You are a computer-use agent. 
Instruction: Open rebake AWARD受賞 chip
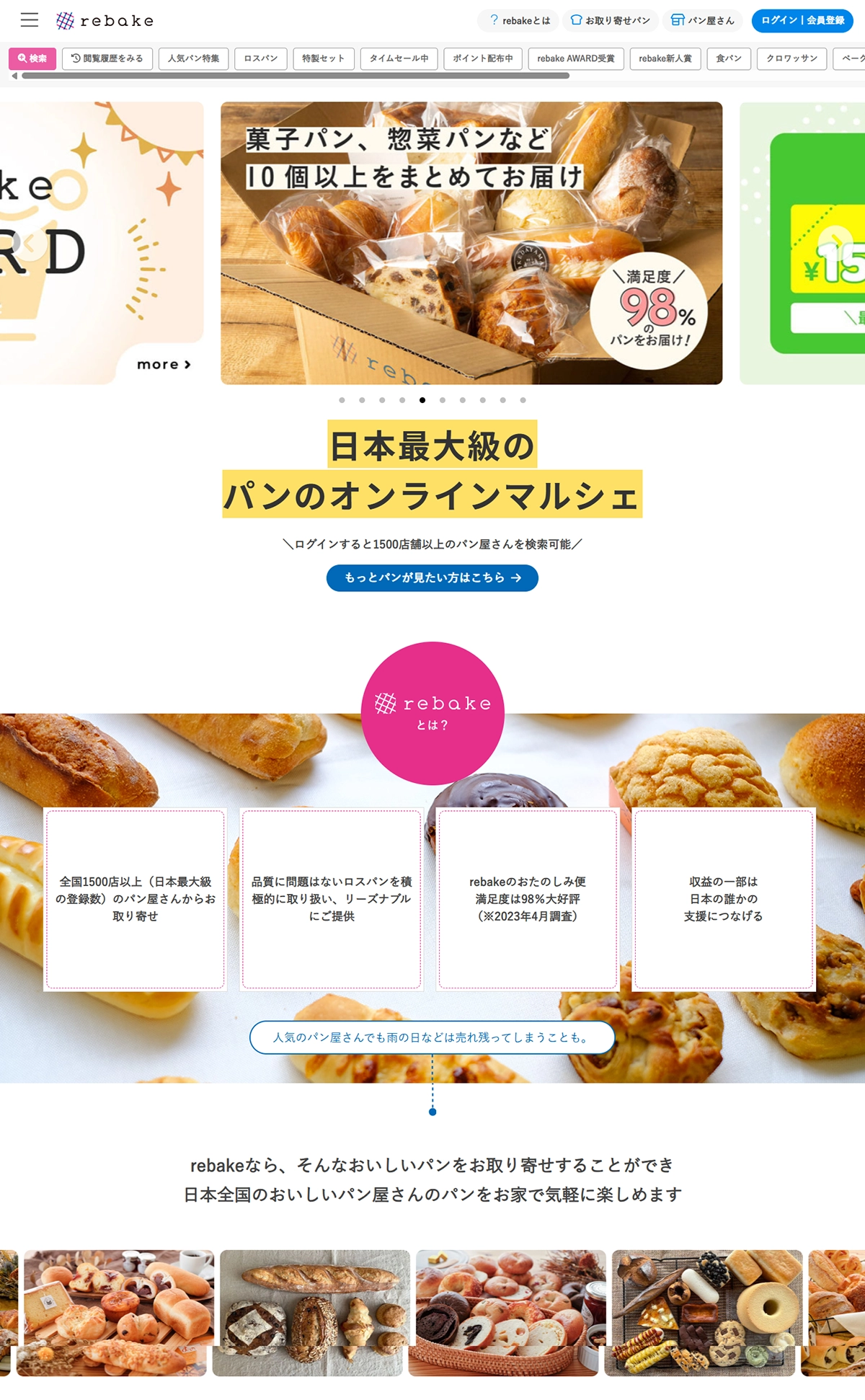point(575,58)
